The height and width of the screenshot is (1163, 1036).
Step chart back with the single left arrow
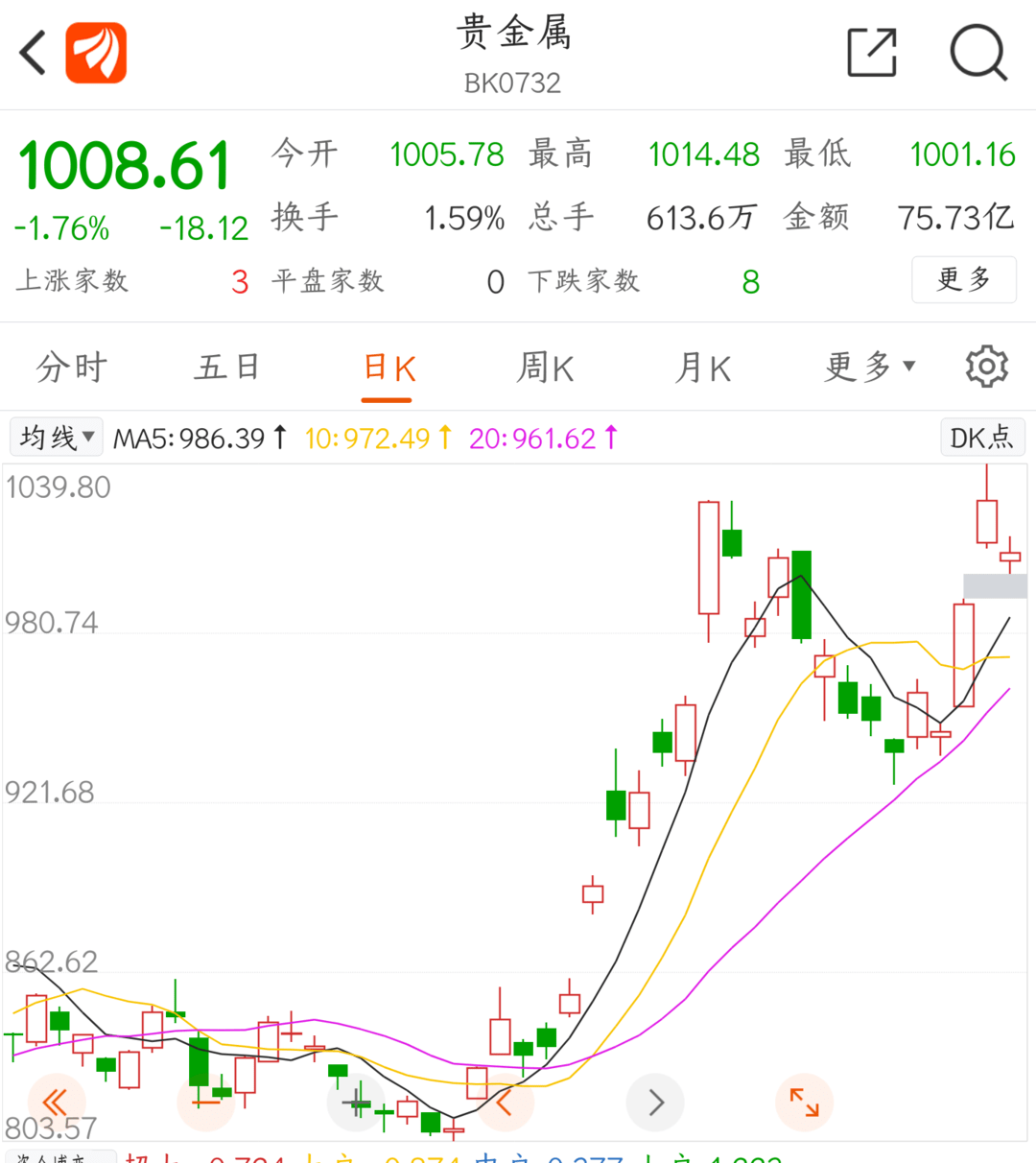click(x=506, y=1102)
